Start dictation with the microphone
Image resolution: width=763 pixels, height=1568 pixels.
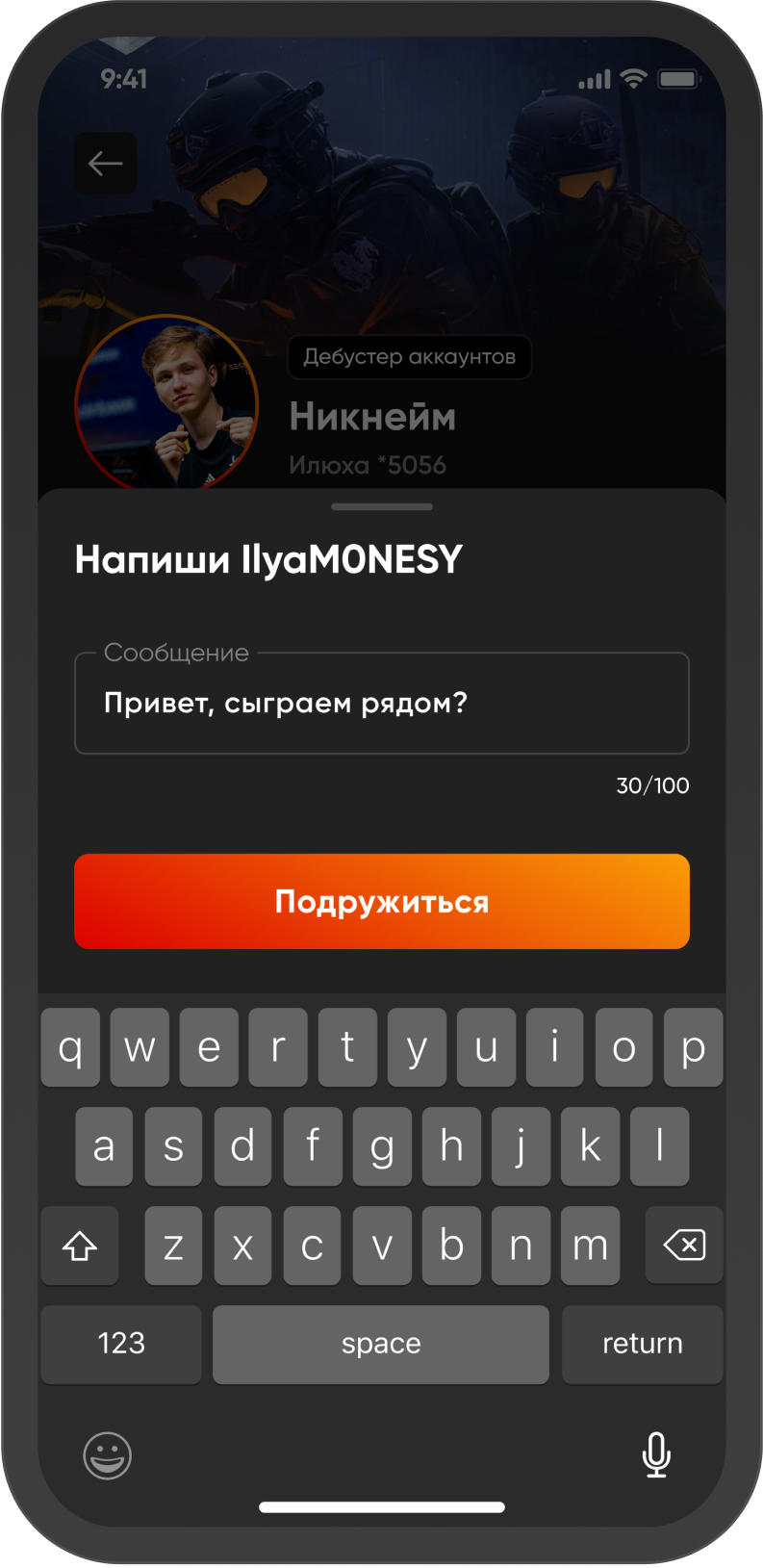pyautogui.click(x=656, y=1454)
